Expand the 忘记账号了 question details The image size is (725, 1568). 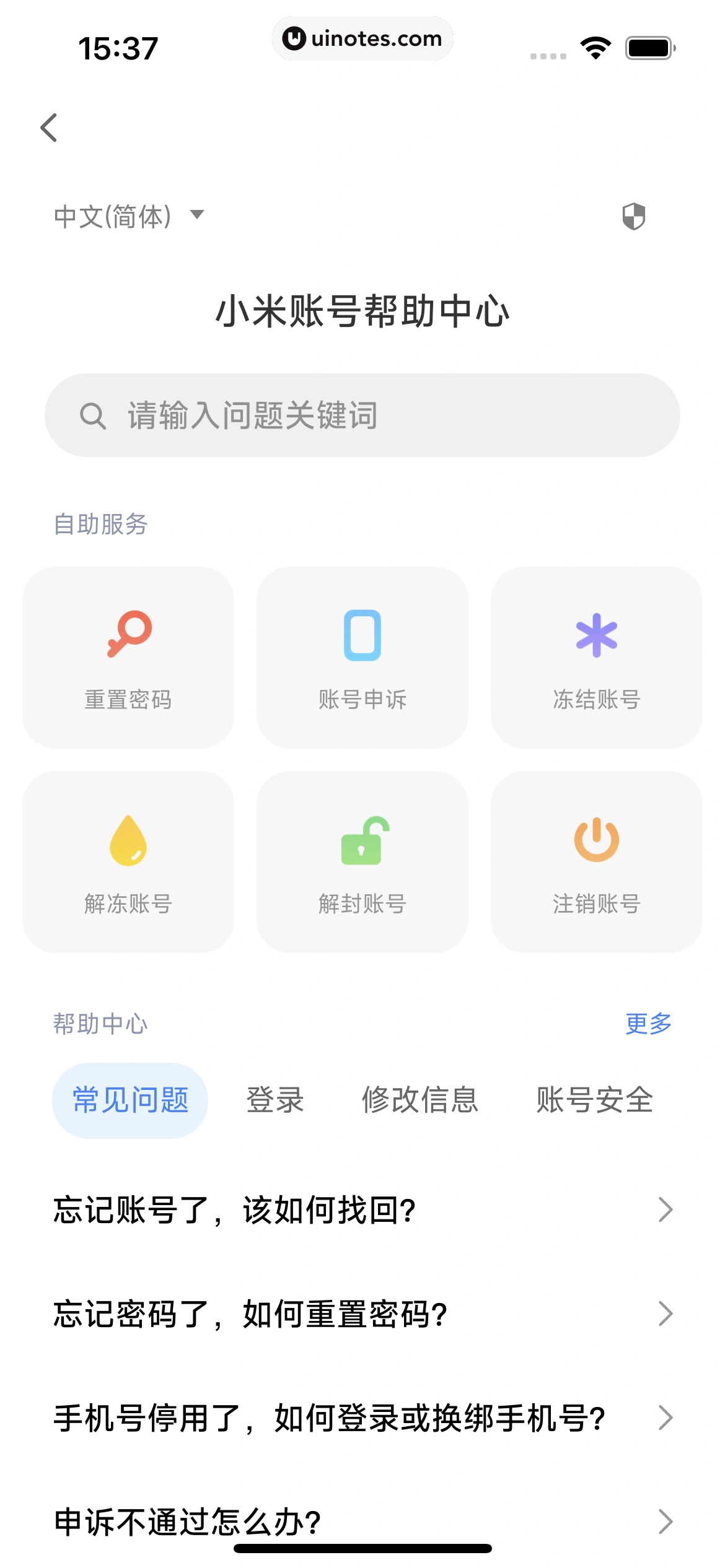[362, 1209]
